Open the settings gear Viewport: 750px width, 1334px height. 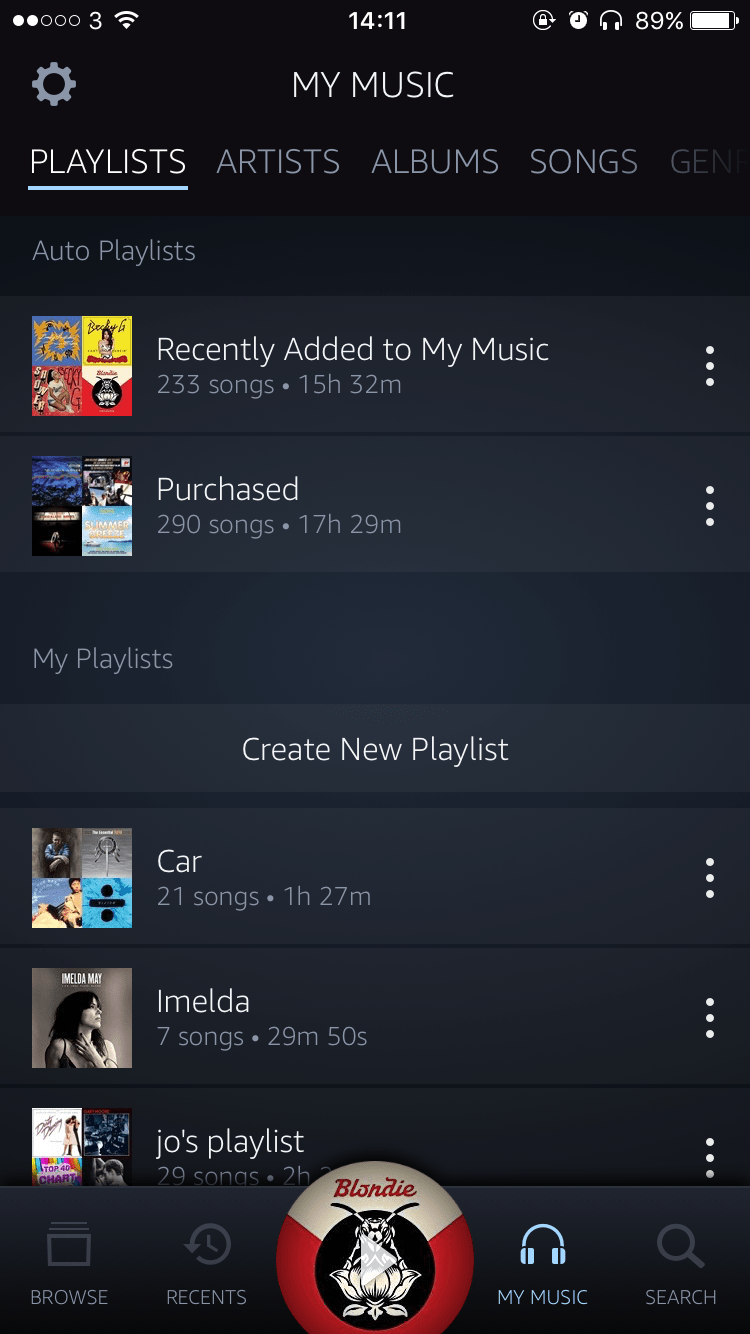(x=54, y=85)
